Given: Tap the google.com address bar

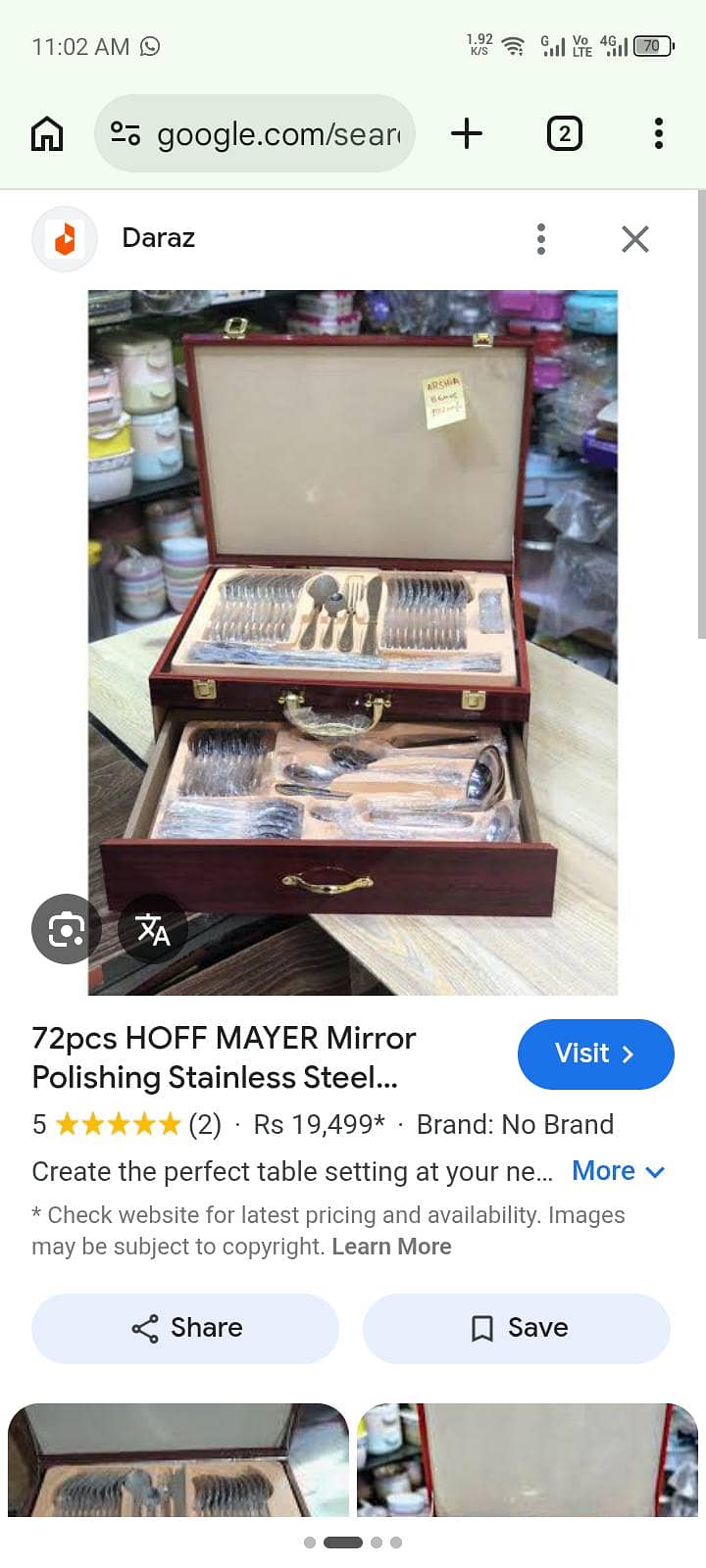Looking at the screenshot, I should [255, 133].
